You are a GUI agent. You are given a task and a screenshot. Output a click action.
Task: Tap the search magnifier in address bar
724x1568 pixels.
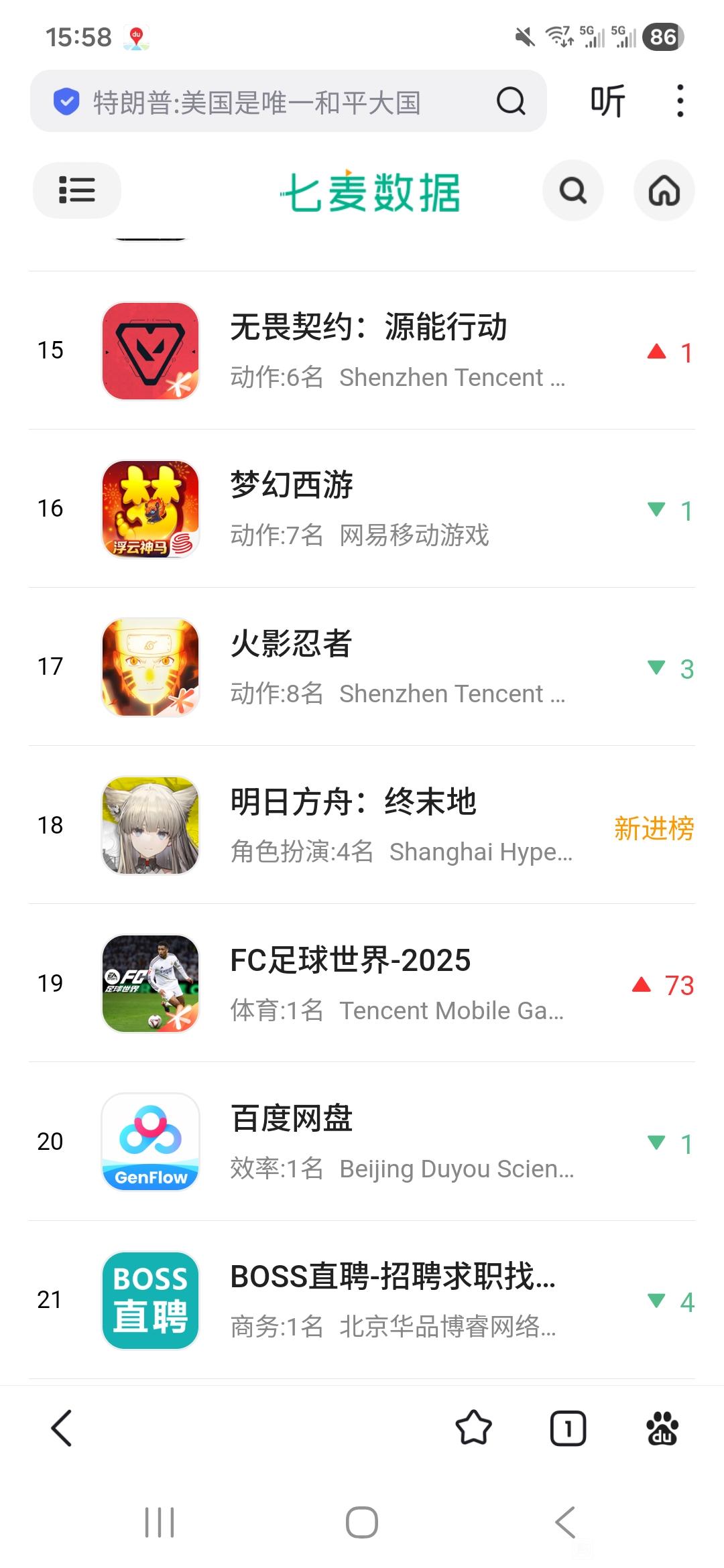pyautogui.click(x=511, y=102)
